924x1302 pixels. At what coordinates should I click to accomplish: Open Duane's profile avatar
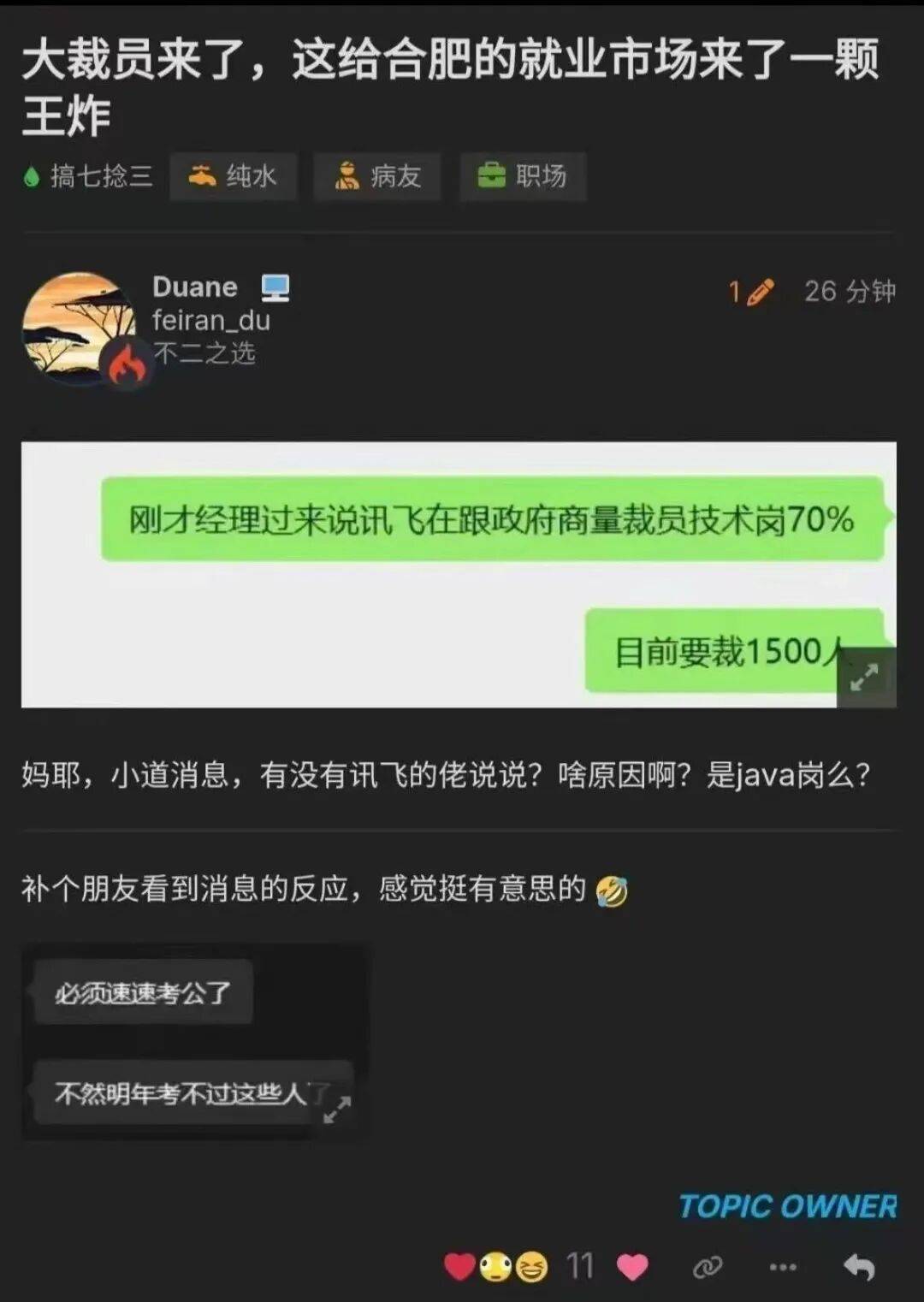(x=79, y=328)
